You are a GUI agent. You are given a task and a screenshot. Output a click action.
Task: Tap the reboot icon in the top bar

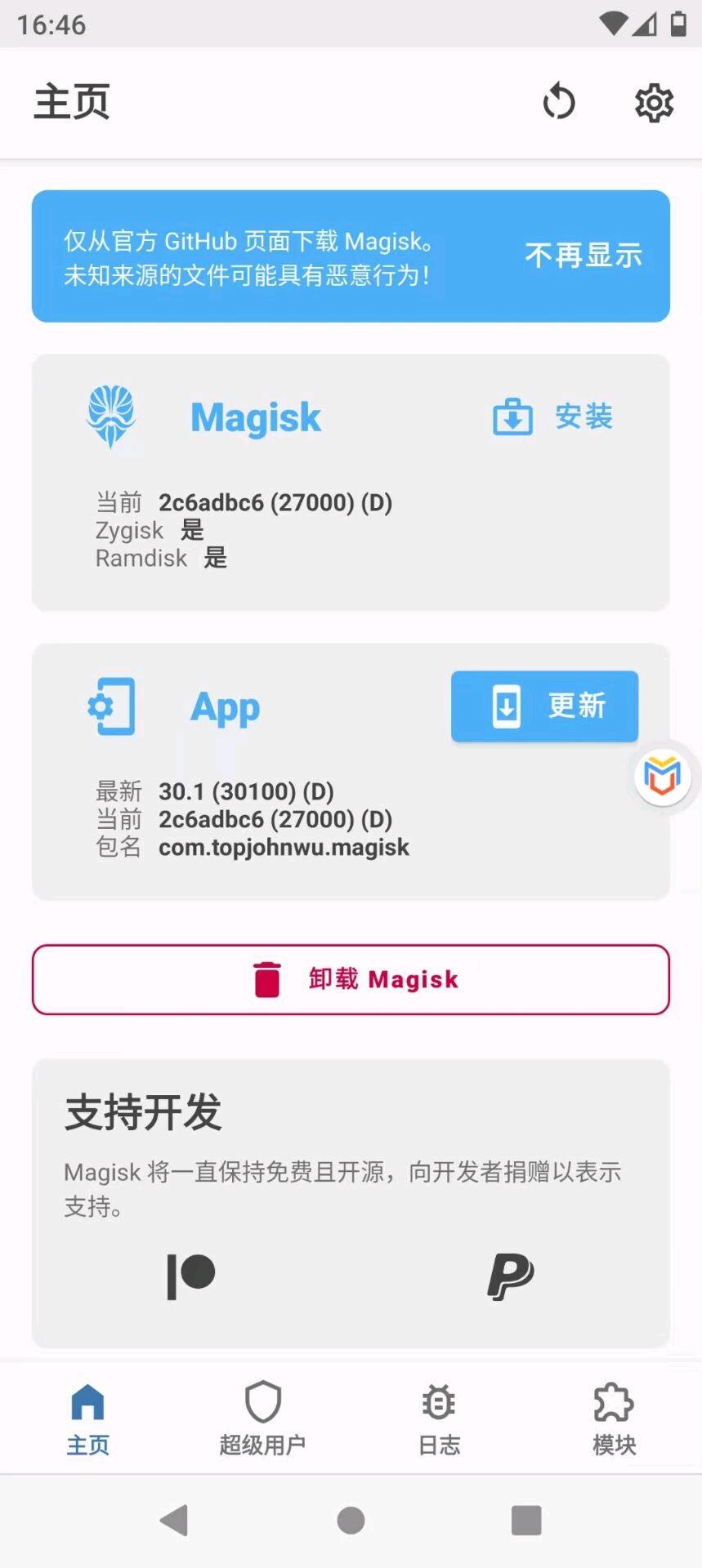559,102
